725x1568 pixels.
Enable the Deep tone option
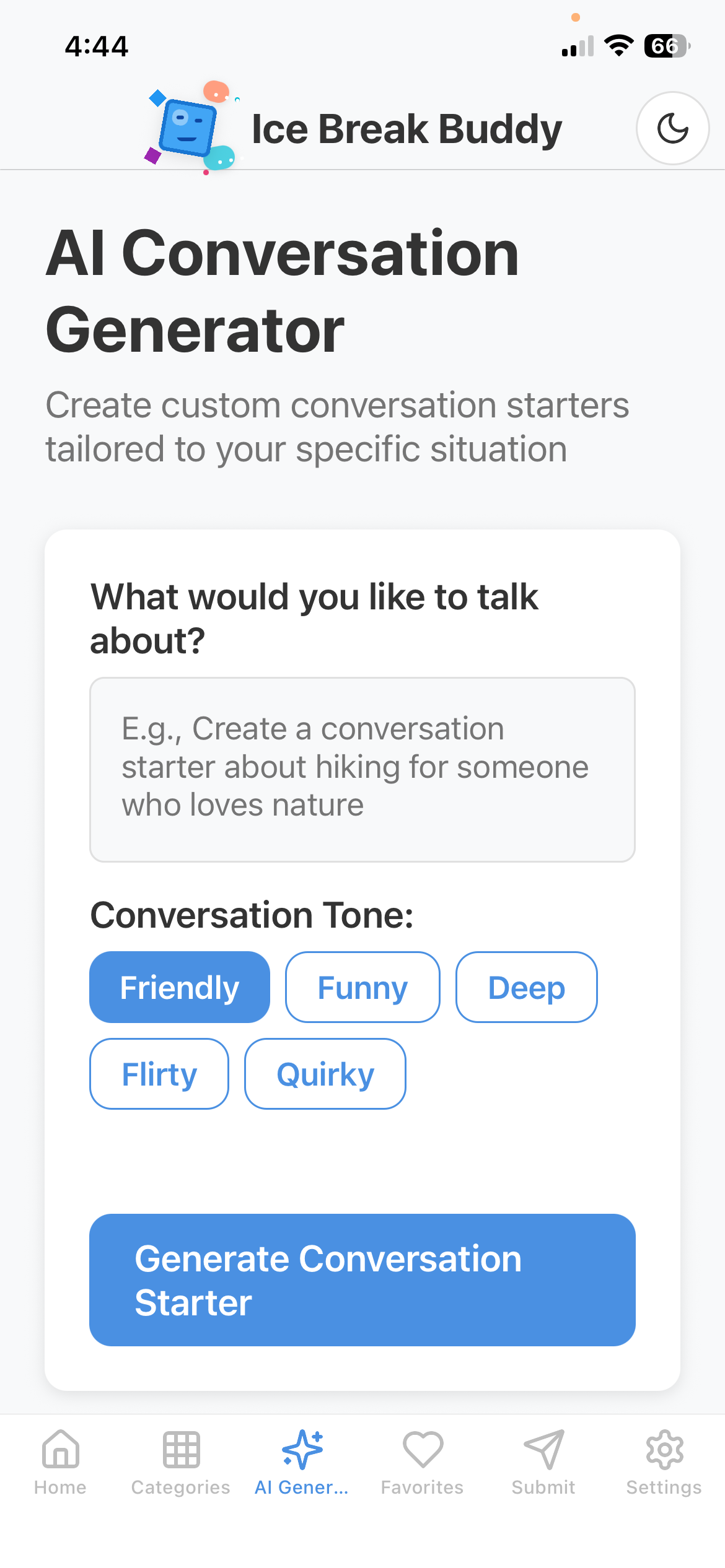click(x=525, y=987)
